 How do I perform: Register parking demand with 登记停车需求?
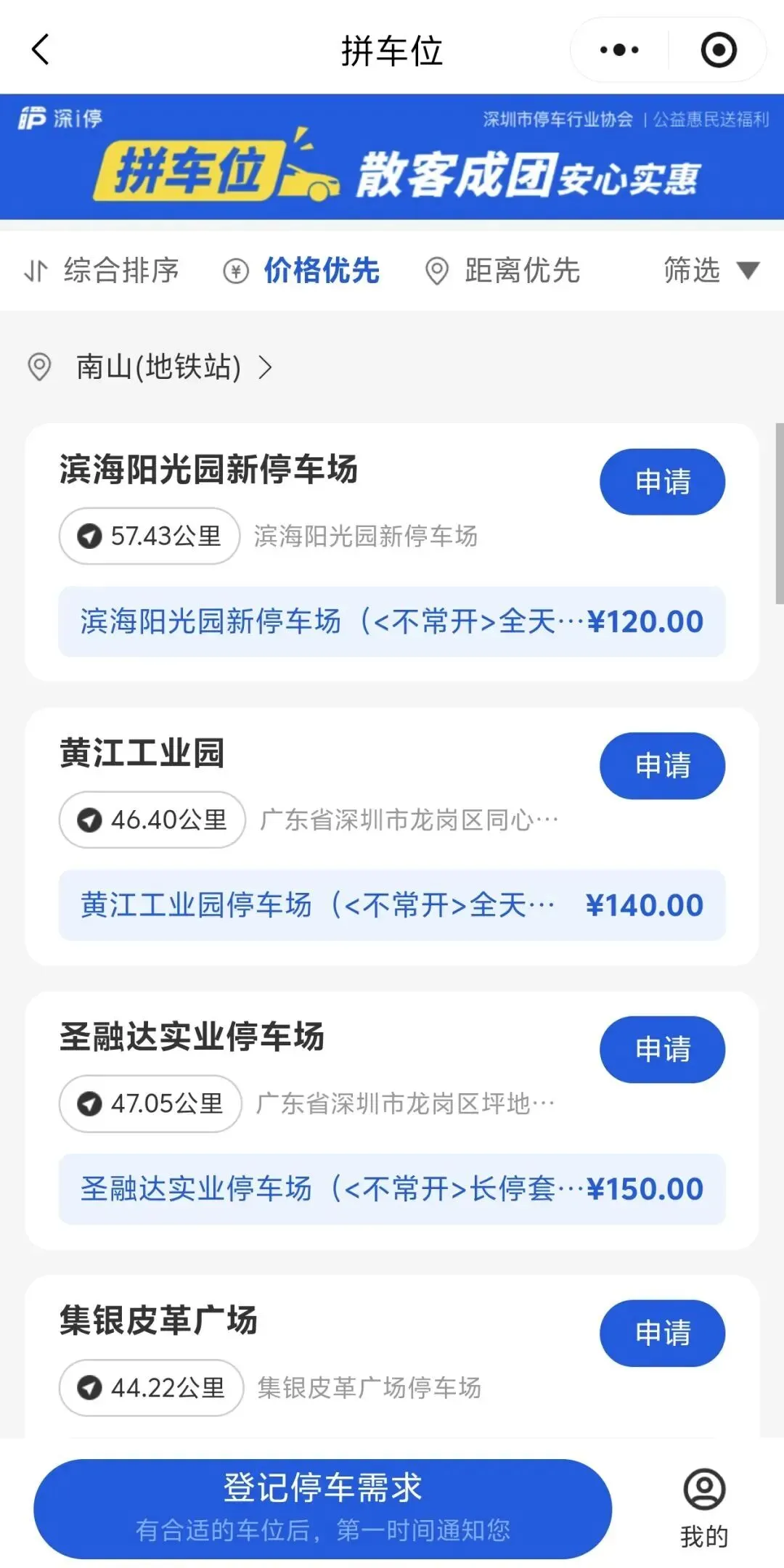click(322, 1508)
